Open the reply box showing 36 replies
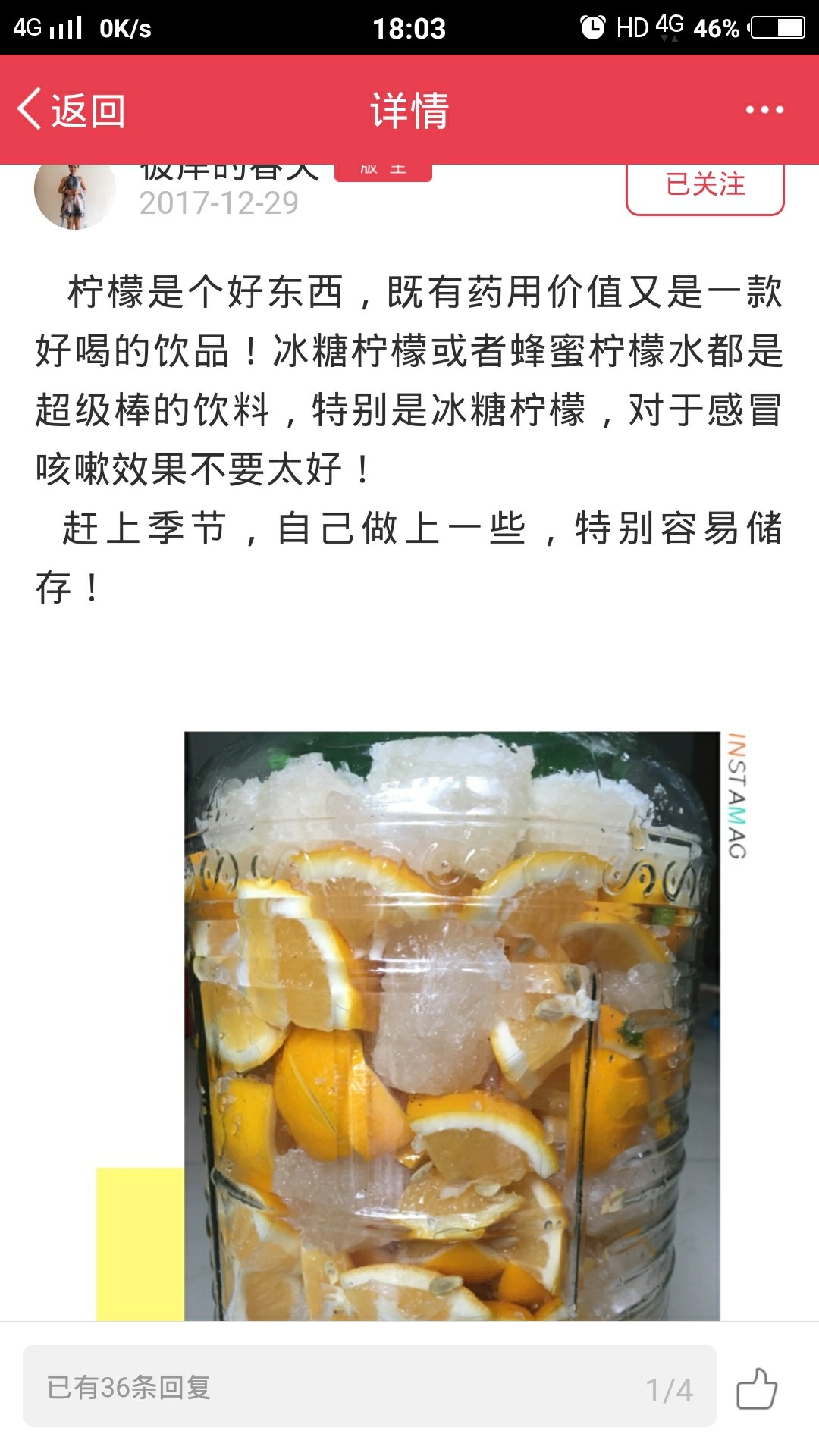This screenshot has height=1456, width=819. pos(369,1387)
